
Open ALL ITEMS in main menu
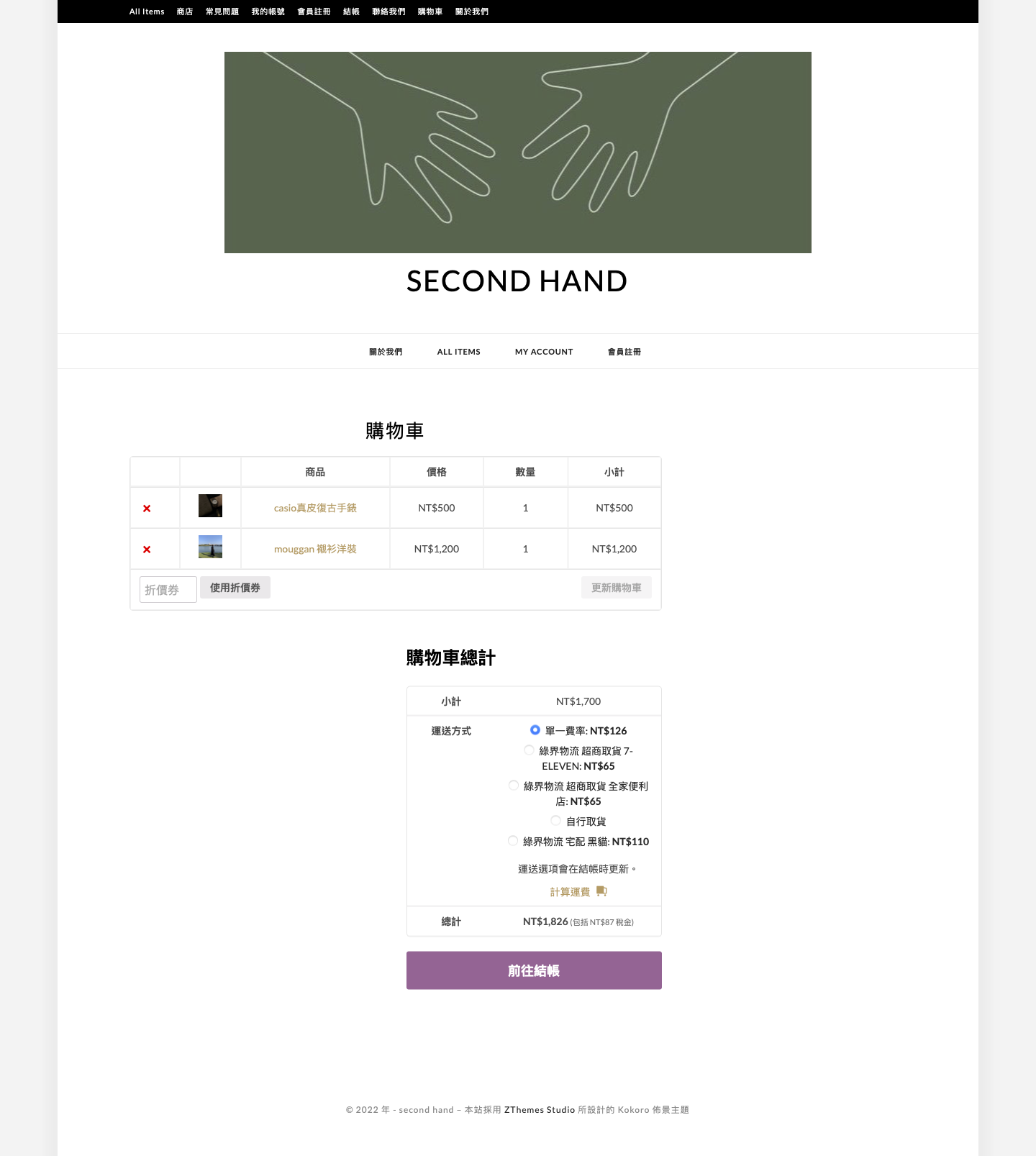[459, 352]
